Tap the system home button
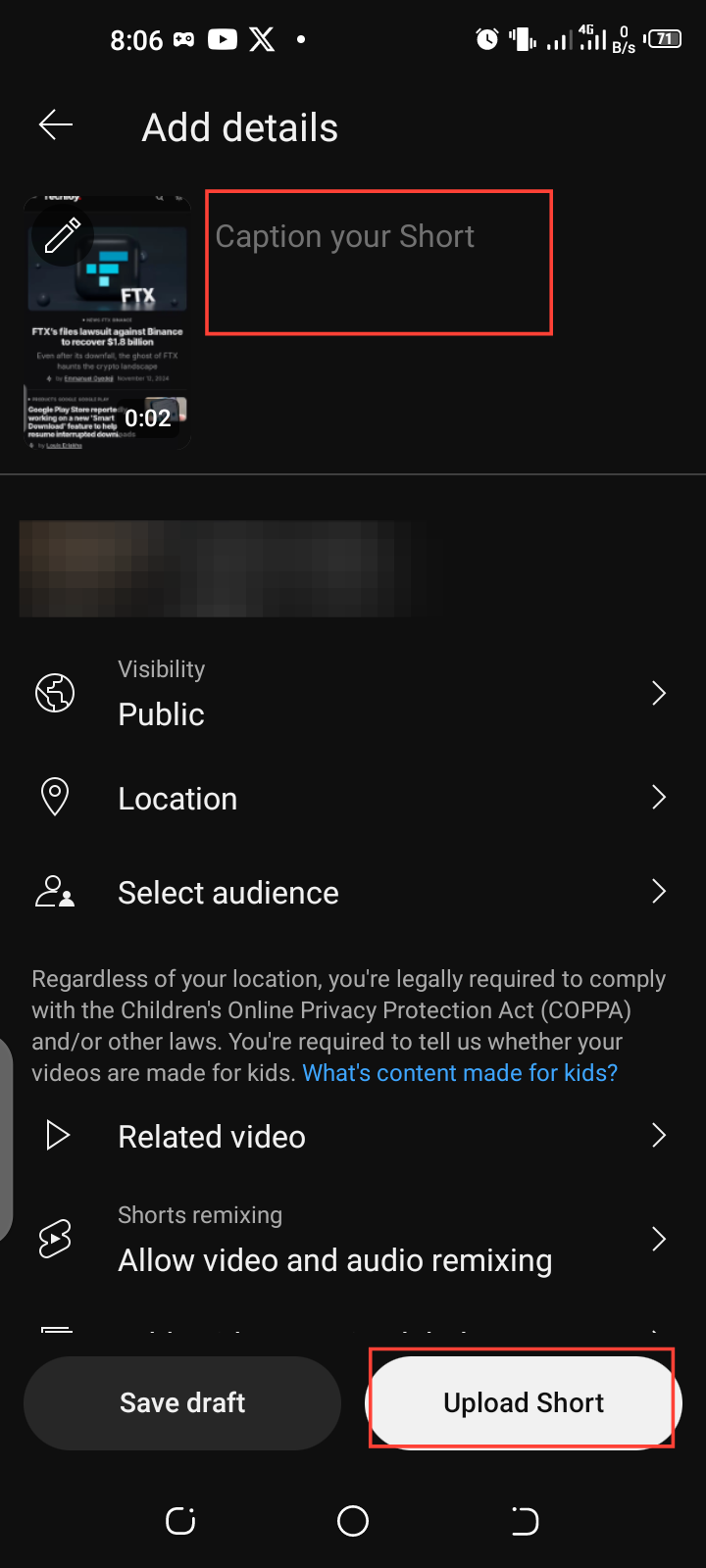 click(353, 1521)
